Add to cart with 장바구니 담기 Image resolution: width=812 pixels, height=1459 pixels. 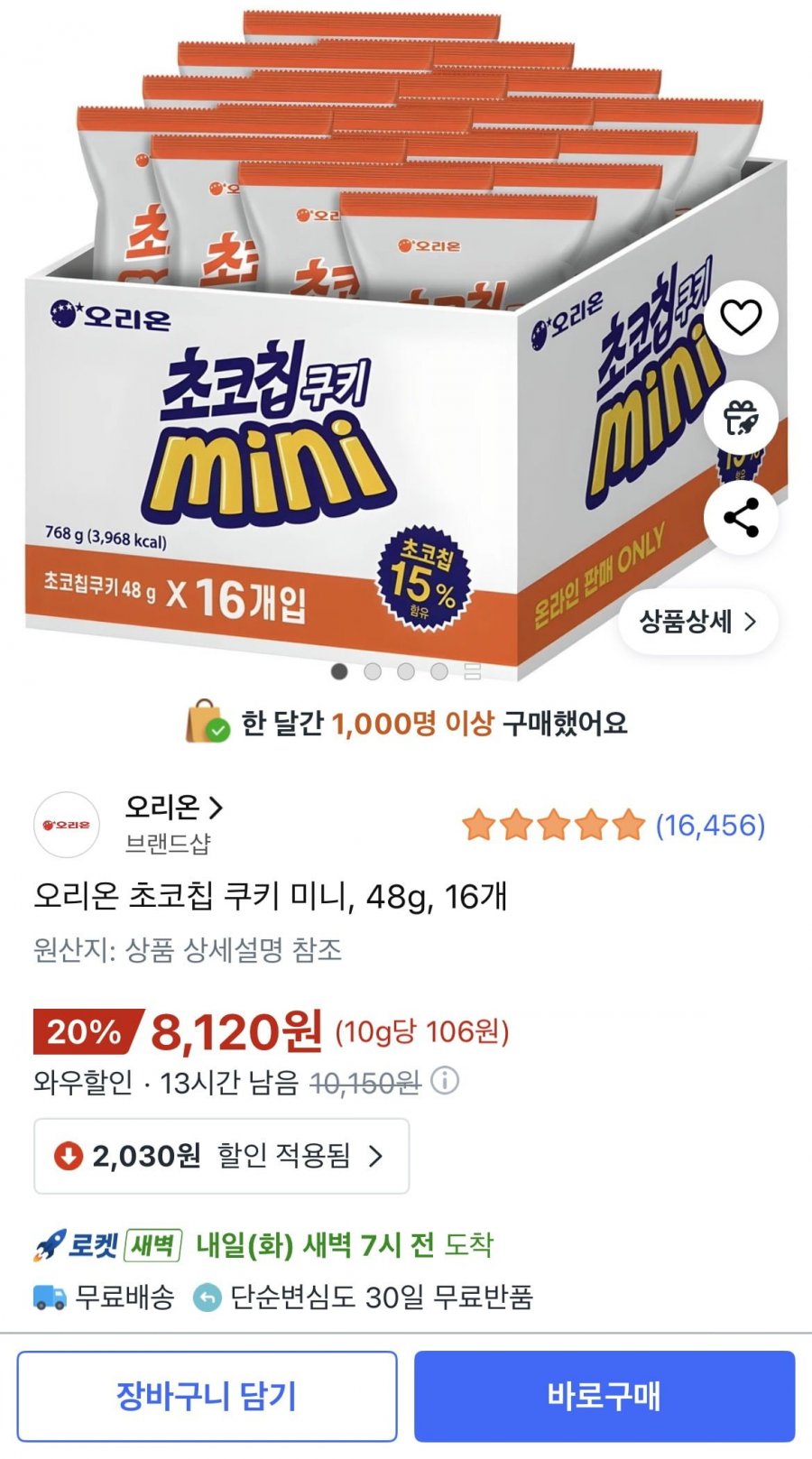tap(207, 1396)
